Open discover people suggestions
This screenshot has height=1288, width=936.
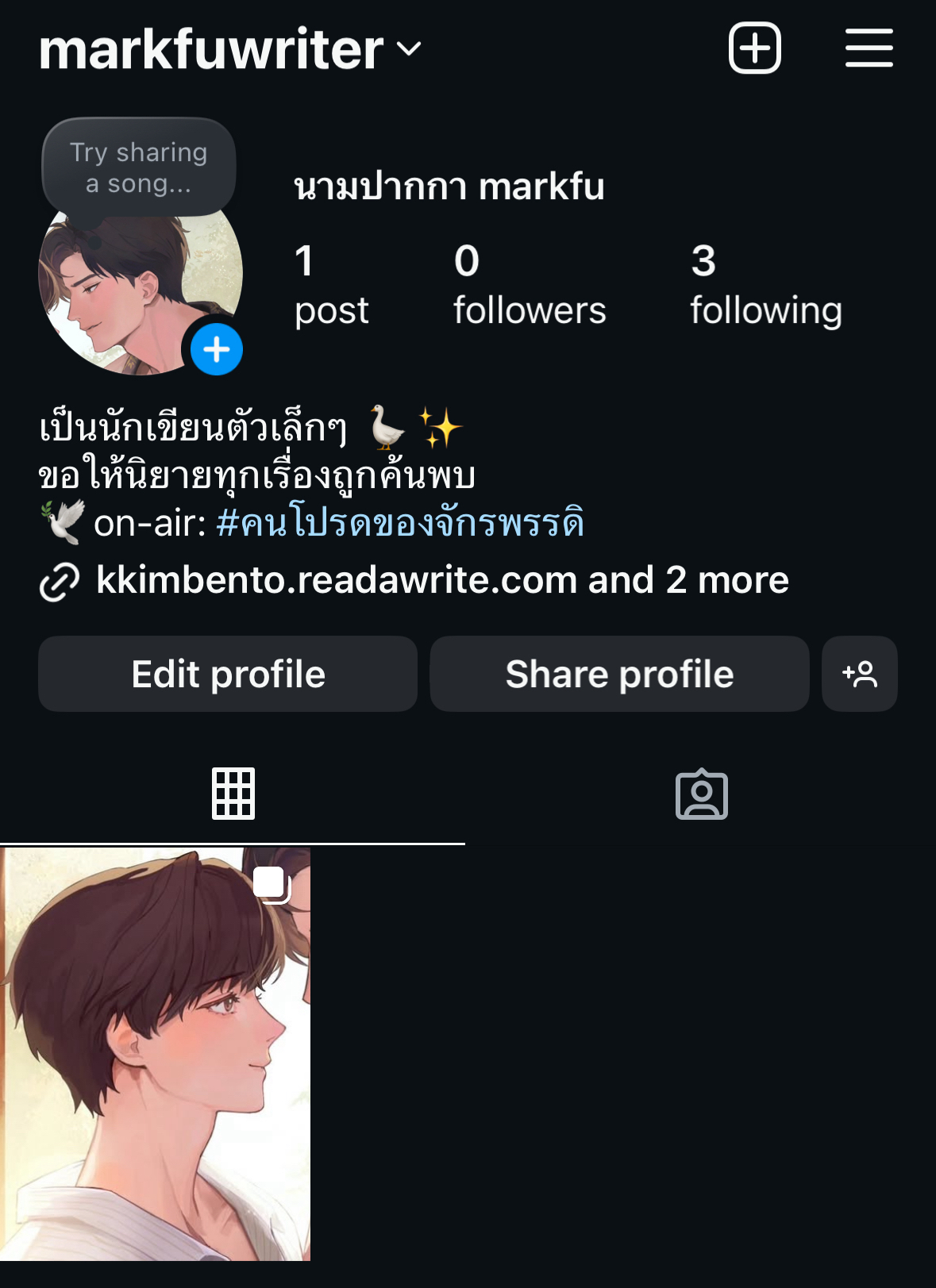pyautogui.click(x=859, y=674)
